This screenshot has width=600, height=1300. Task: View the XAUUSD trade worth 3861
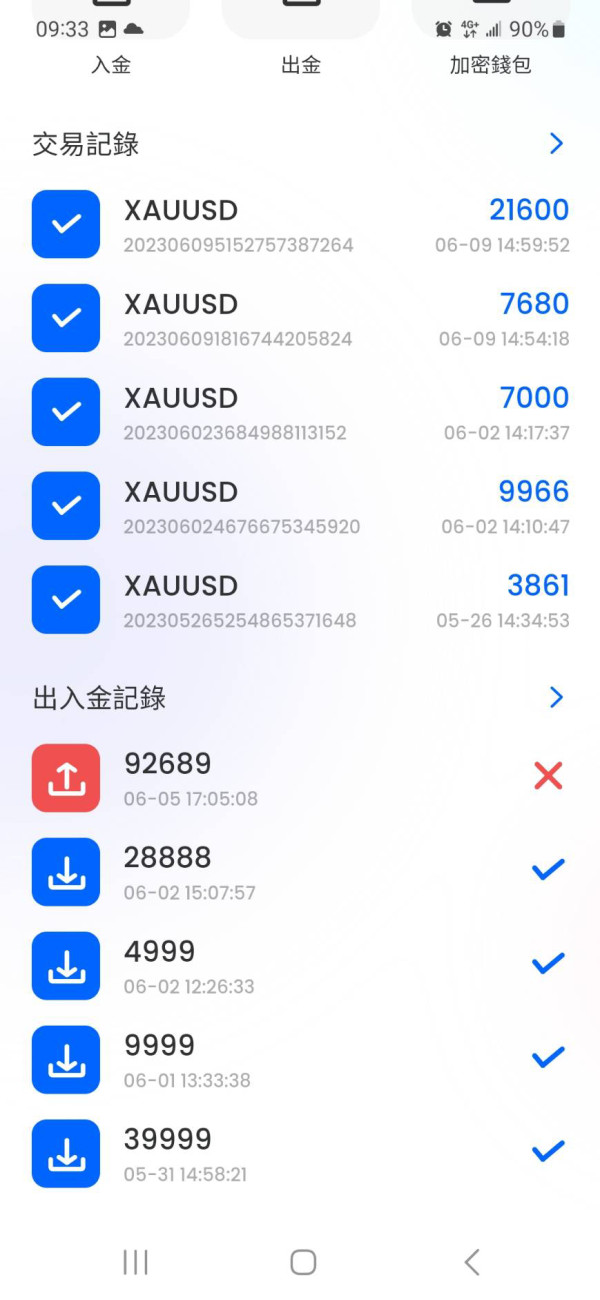[300, 600]
